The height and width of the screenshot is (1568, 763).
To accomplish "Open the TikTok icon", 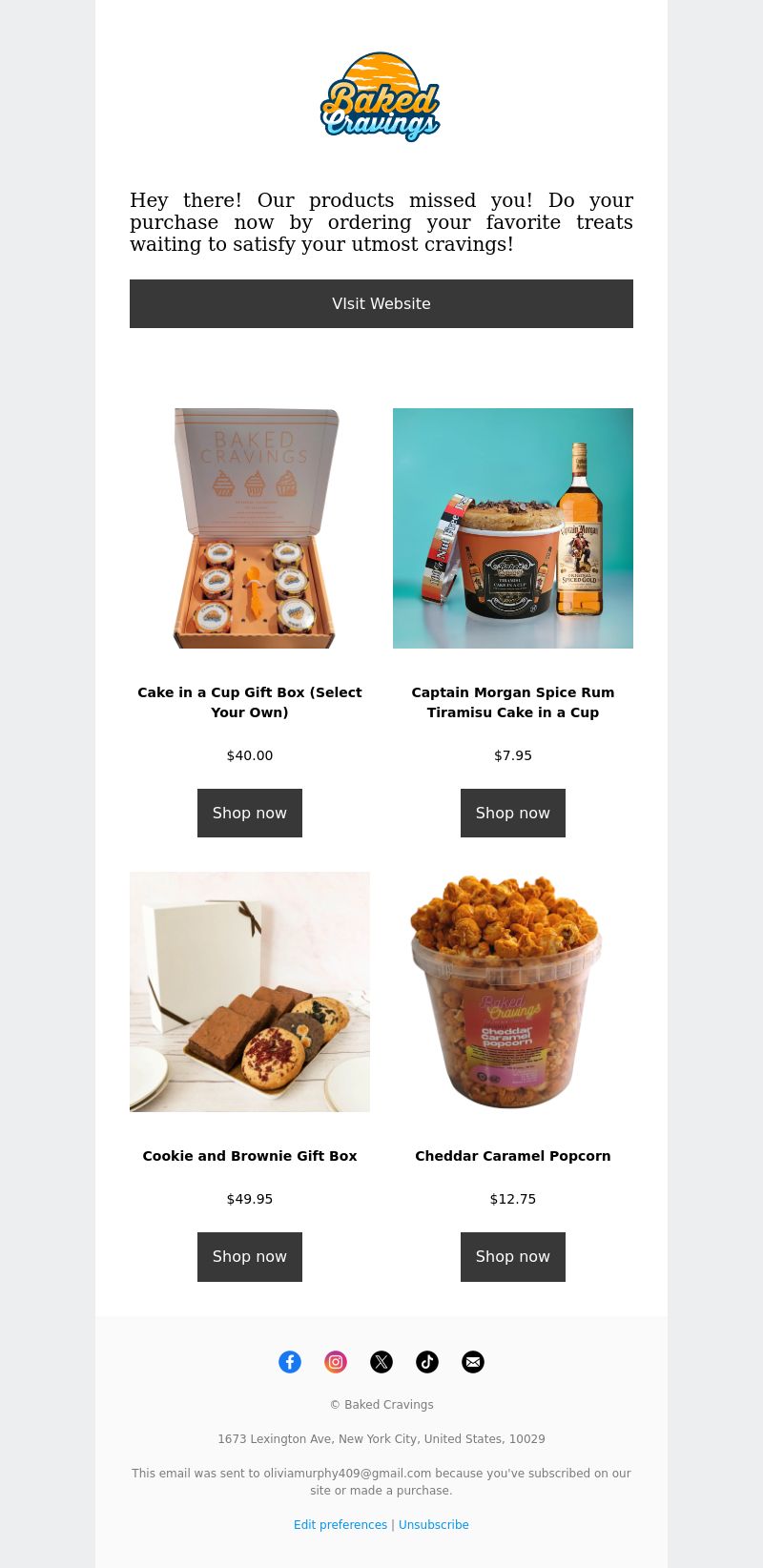I will click(427, 1362).
